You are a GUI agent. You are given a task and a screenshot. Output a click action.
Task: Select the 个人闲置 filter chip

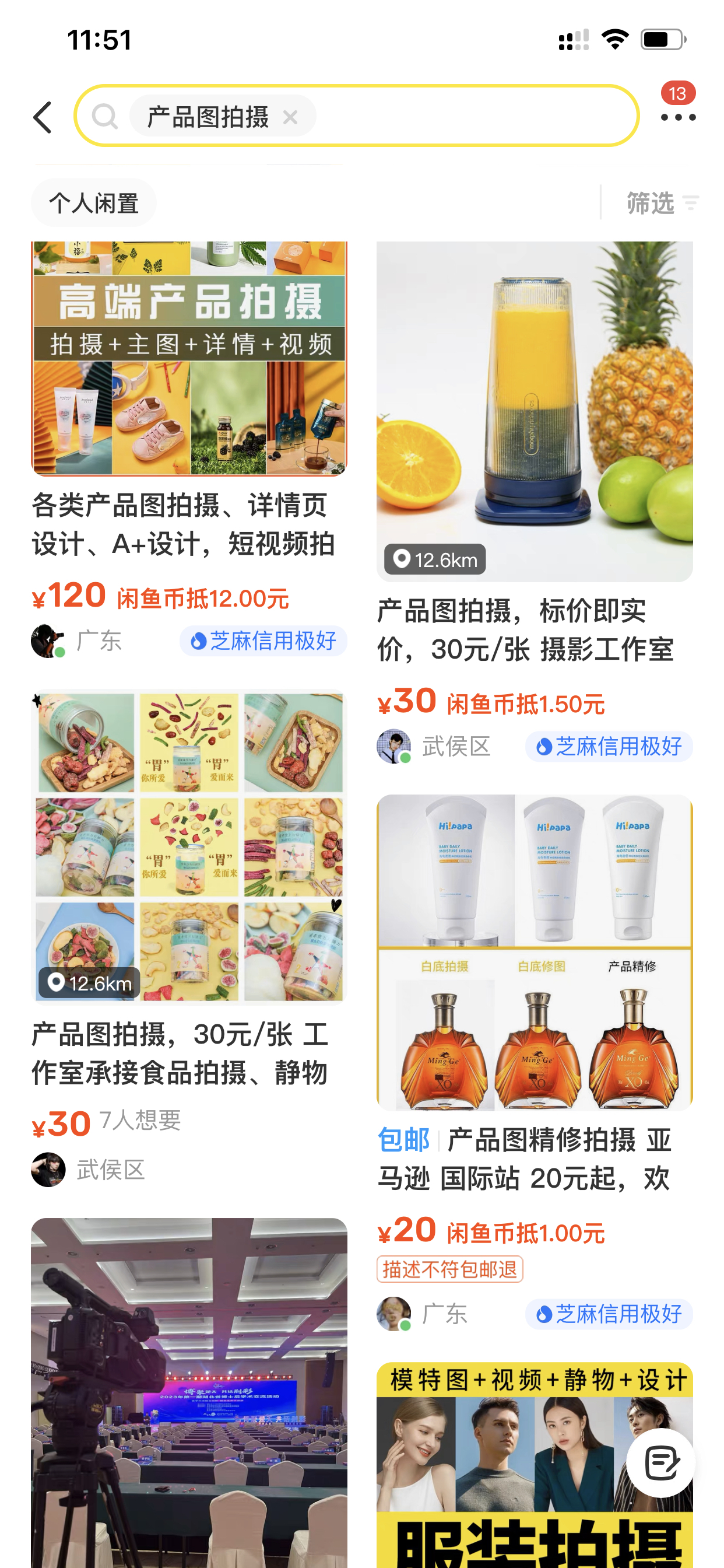(94, 202)
